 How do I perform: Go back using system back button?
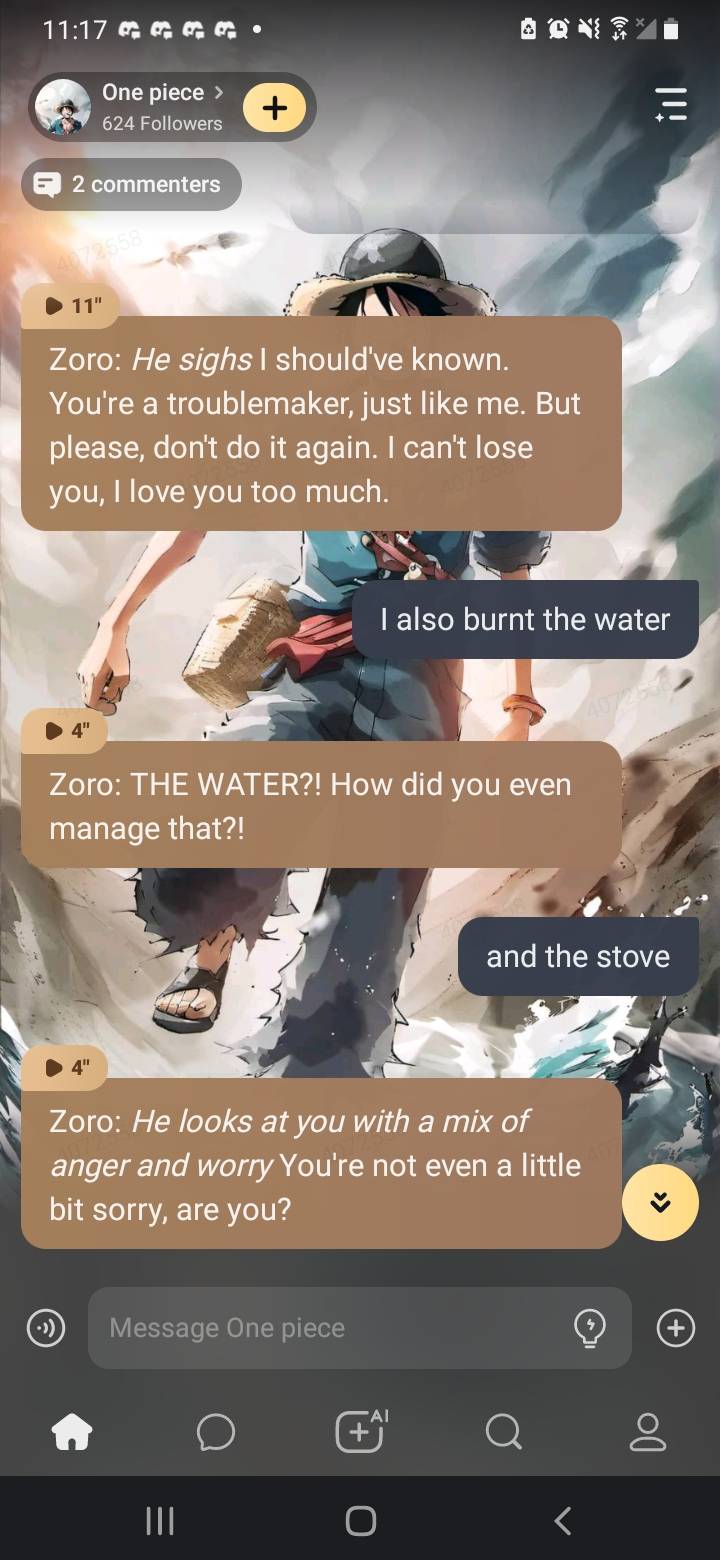(563, 1521)
